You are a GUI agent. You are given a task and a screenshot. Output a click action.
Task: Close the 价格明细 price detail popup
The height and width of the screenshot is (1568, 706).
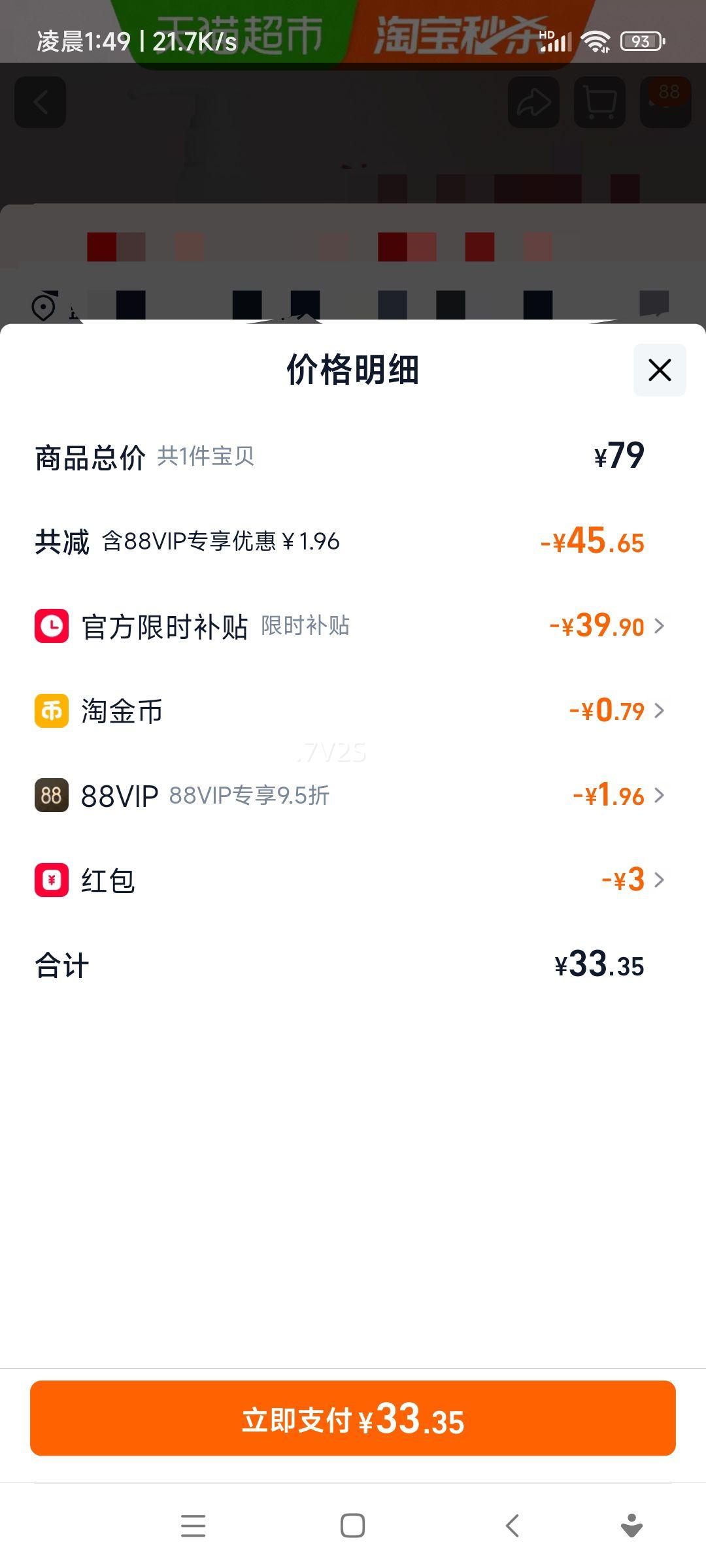(658, 370)
